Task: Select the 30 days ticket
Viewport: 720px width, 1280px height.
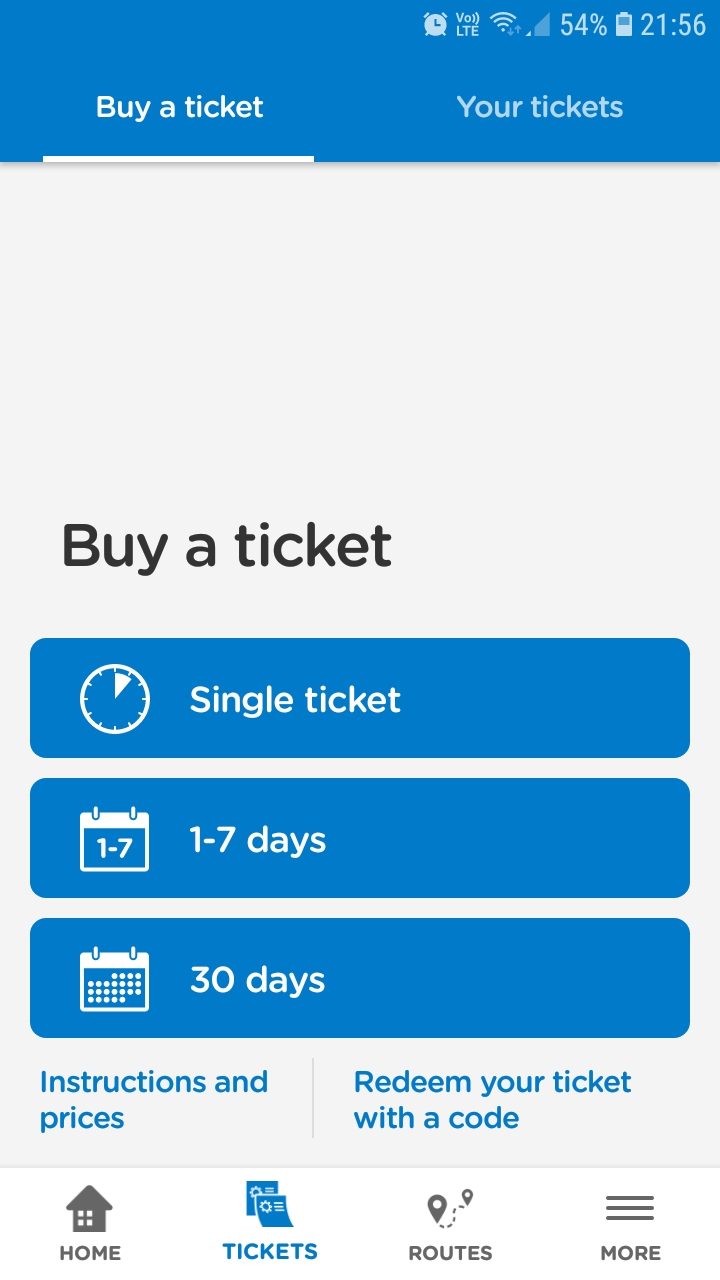Action: click(x=360, y=978)
